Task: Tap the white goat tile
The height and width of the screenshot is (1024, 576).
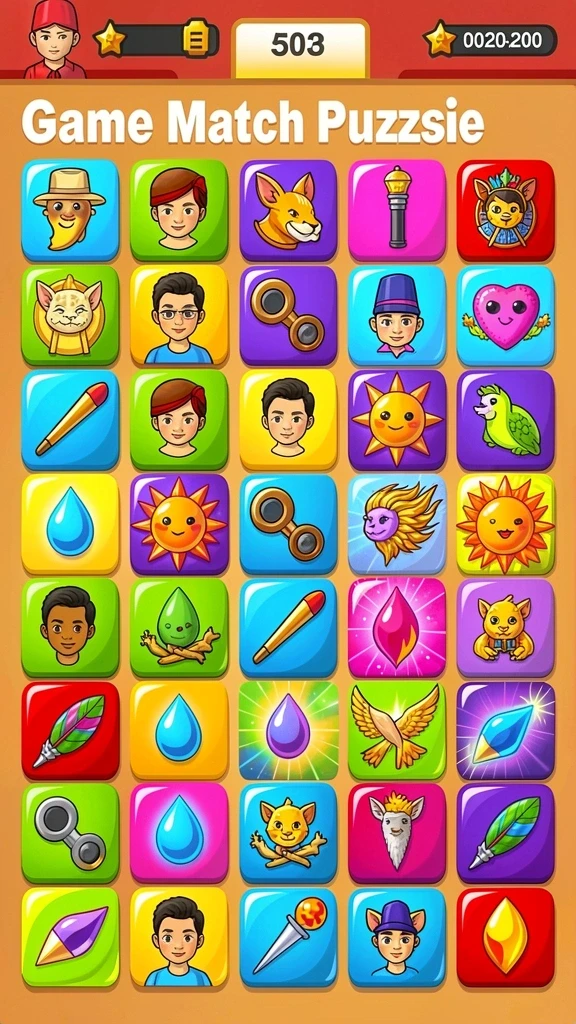Action: tap(397, 834)
